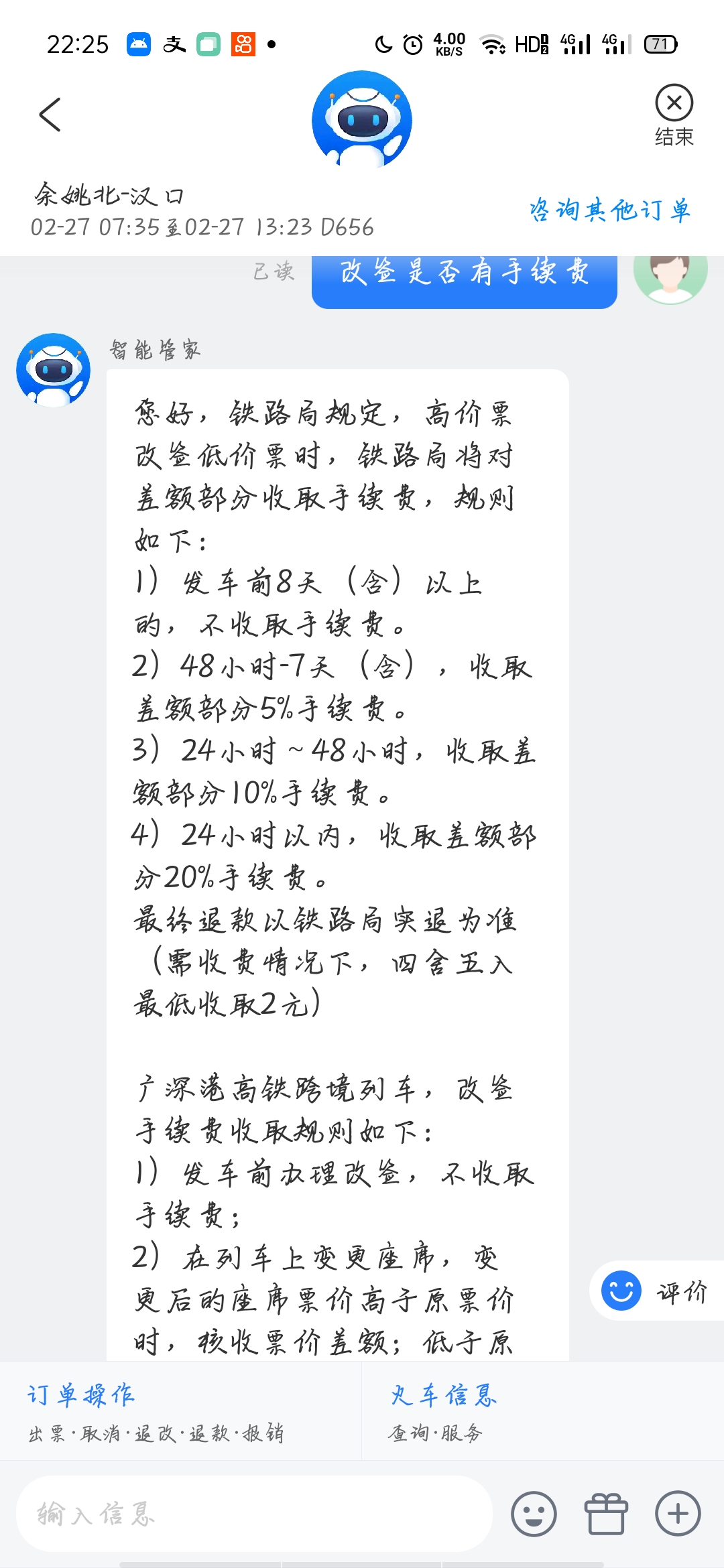Go back using the top-left arrow

tap(50, 115)
